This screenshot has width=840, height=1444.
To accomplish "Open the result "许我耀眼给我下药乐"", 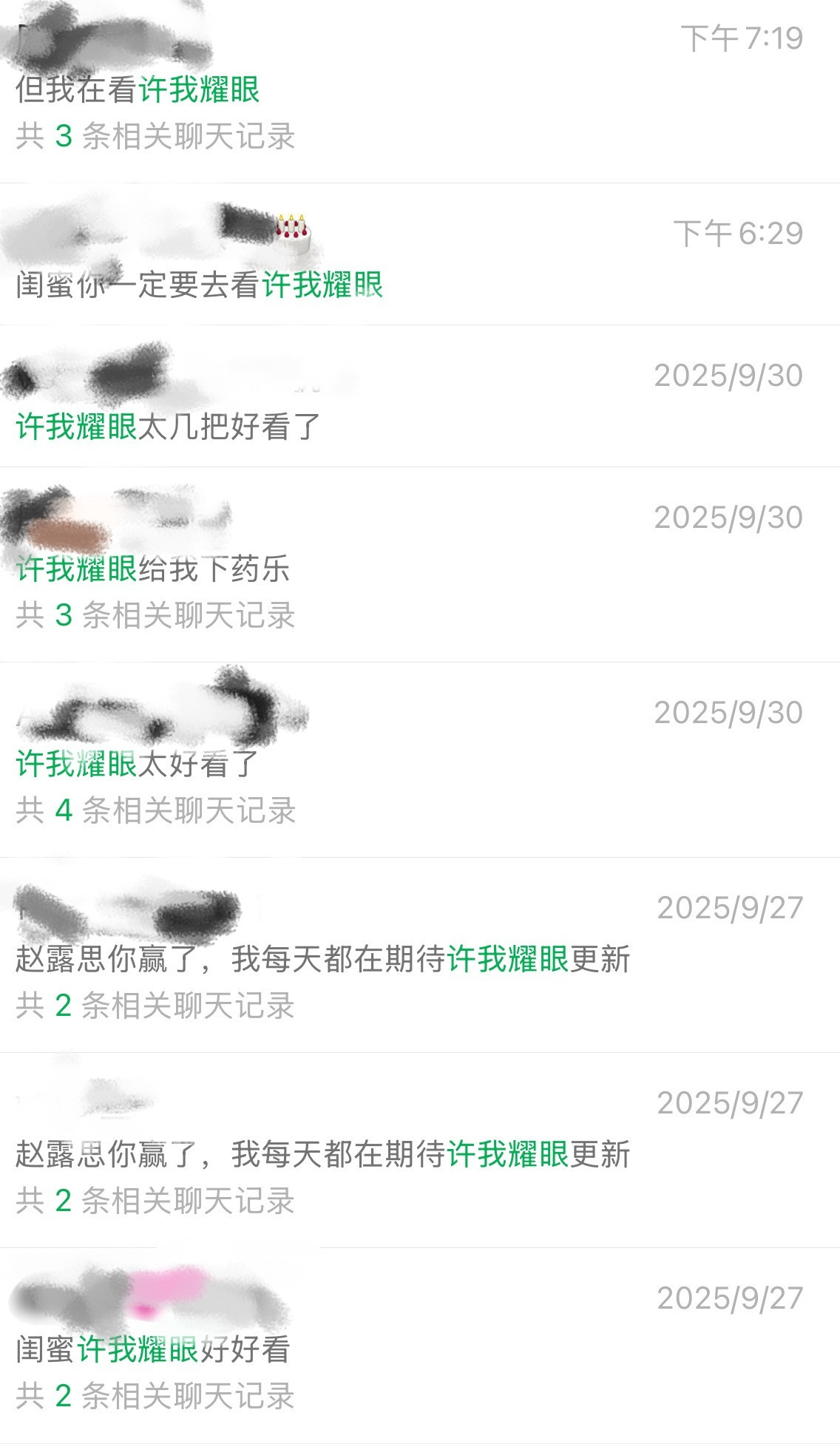I will click(420, 565).
